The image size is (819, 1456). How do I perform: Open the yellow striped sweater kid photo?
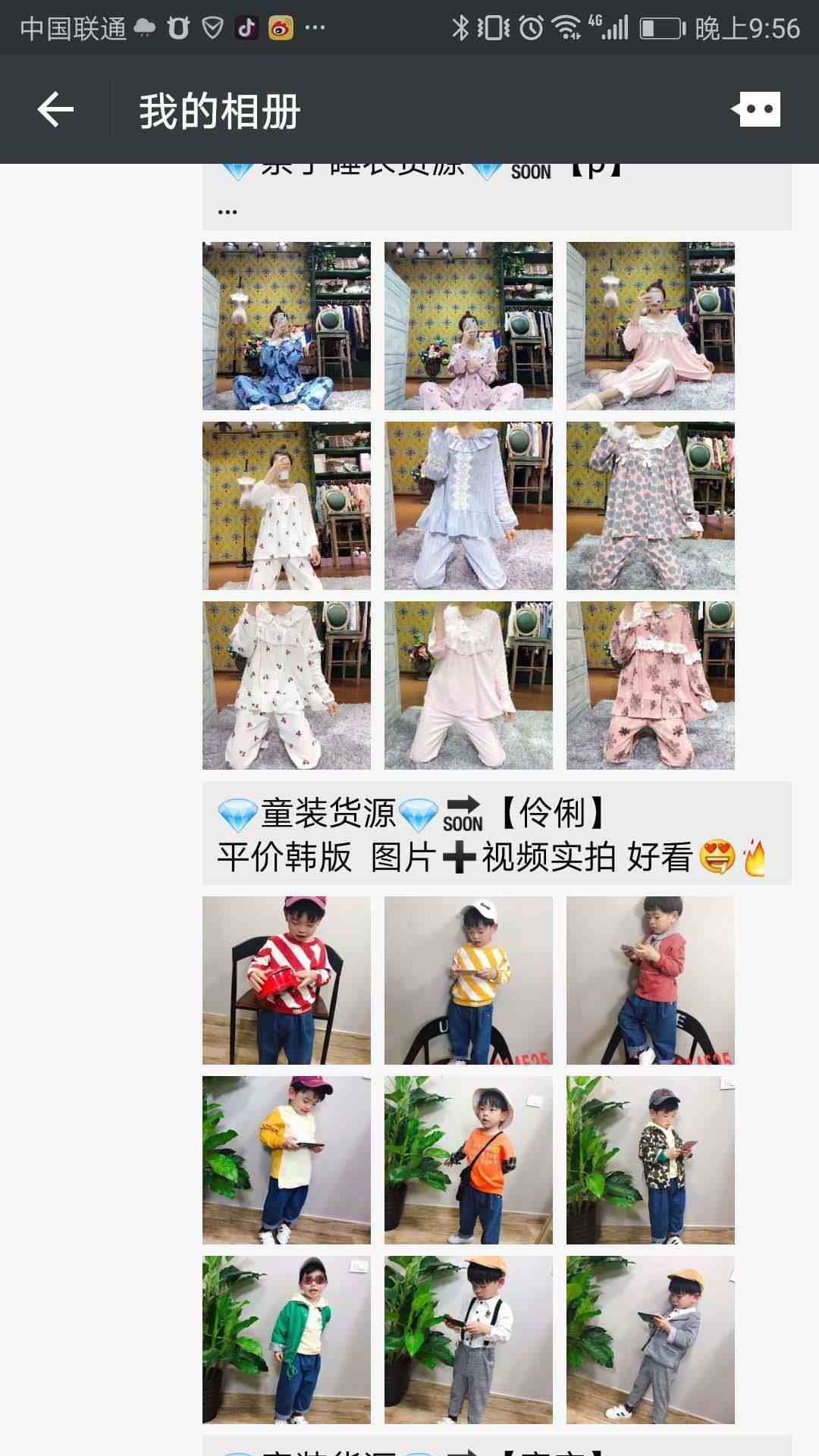coord(468,981)
